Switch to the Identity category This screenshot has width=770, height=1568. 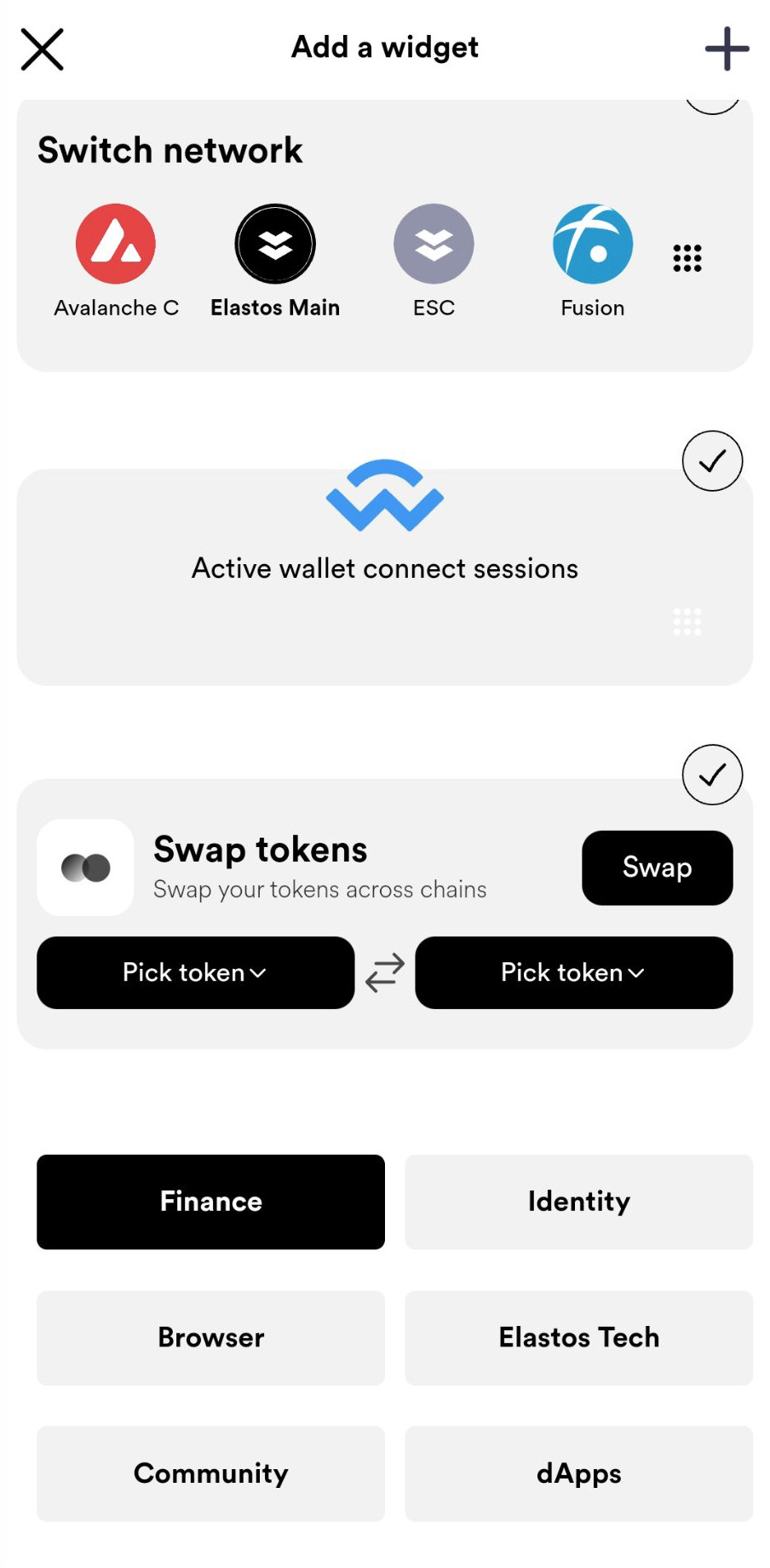click(578, 1202)
